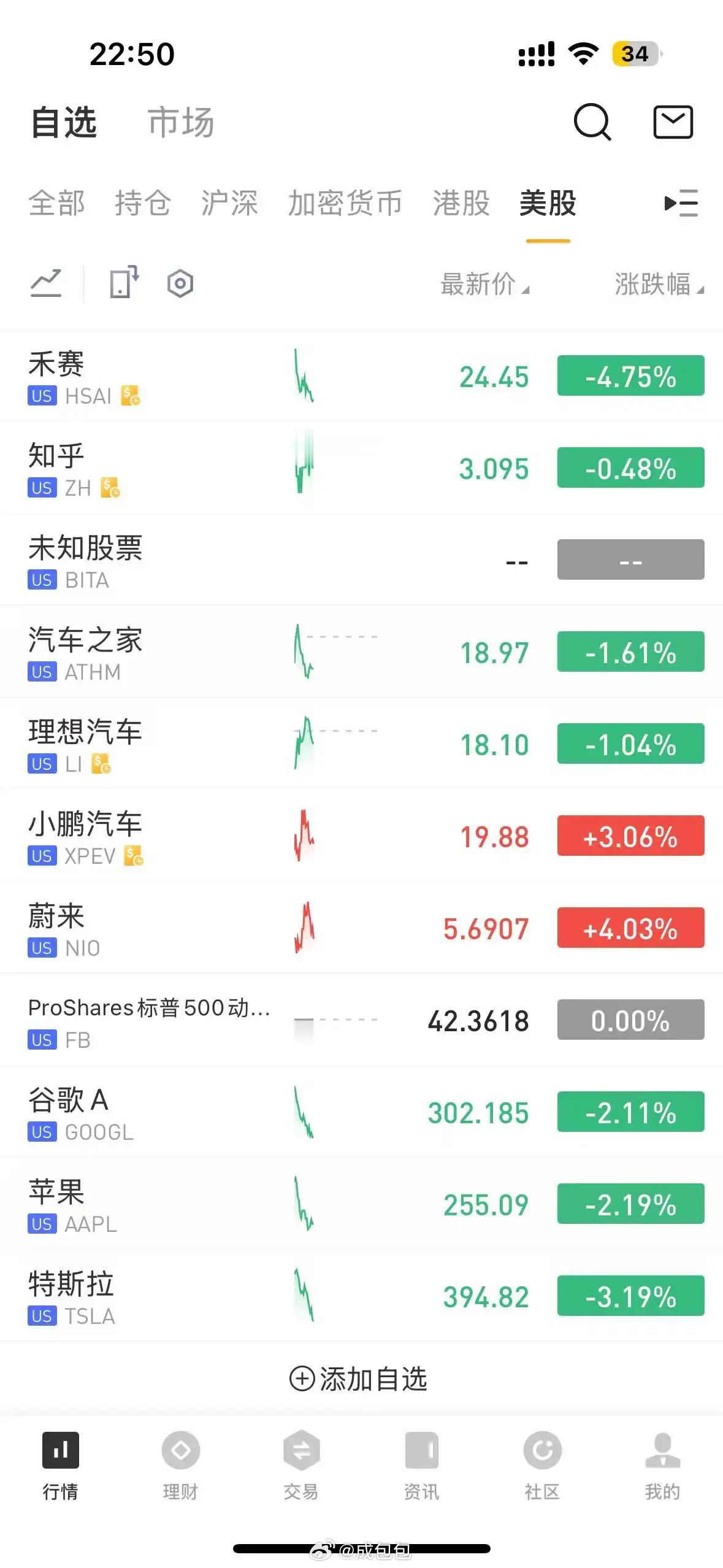
Task: Select the 港股 watchlist tab
Action: click(x=461, y=203)
